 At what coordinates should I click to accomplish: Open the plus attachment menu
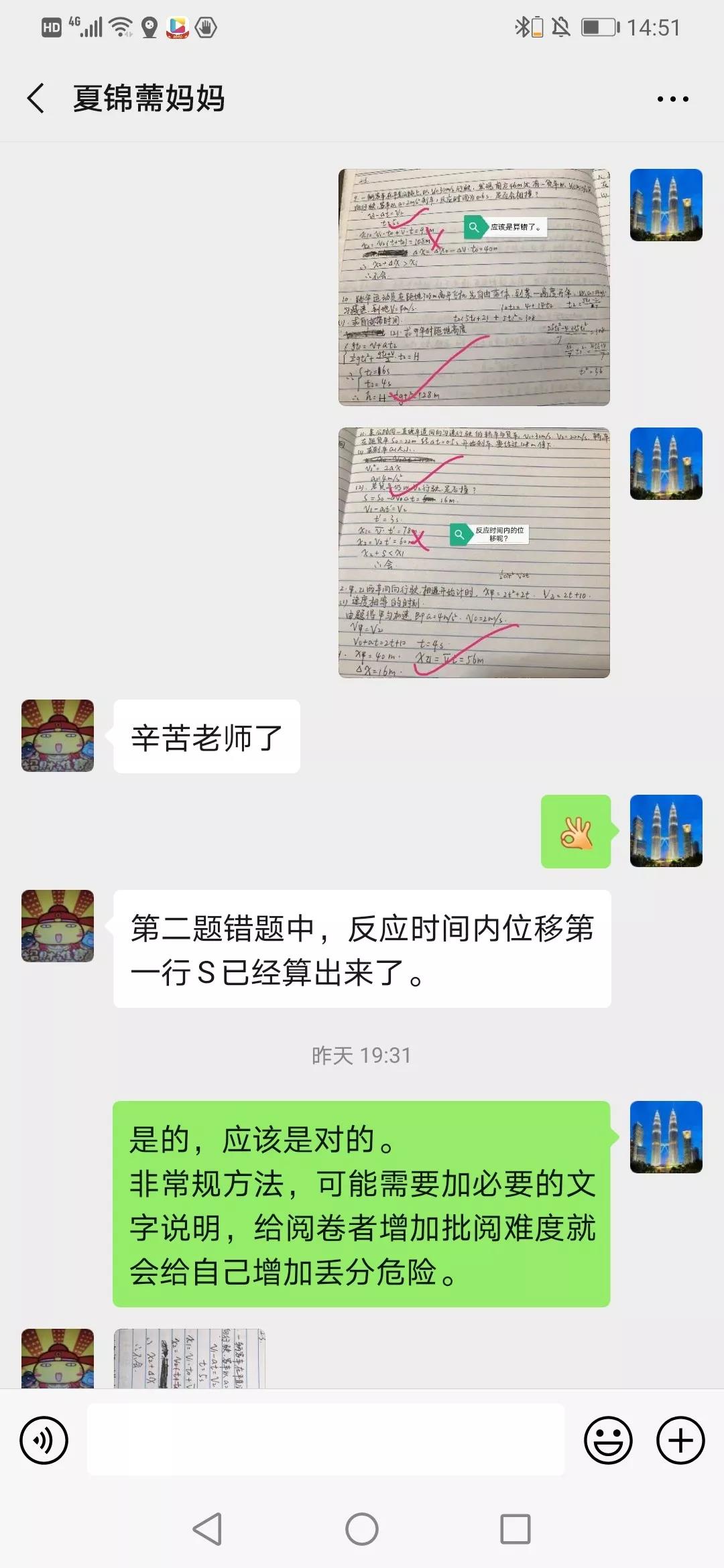pyautogui.click(x=680, y=1440)
